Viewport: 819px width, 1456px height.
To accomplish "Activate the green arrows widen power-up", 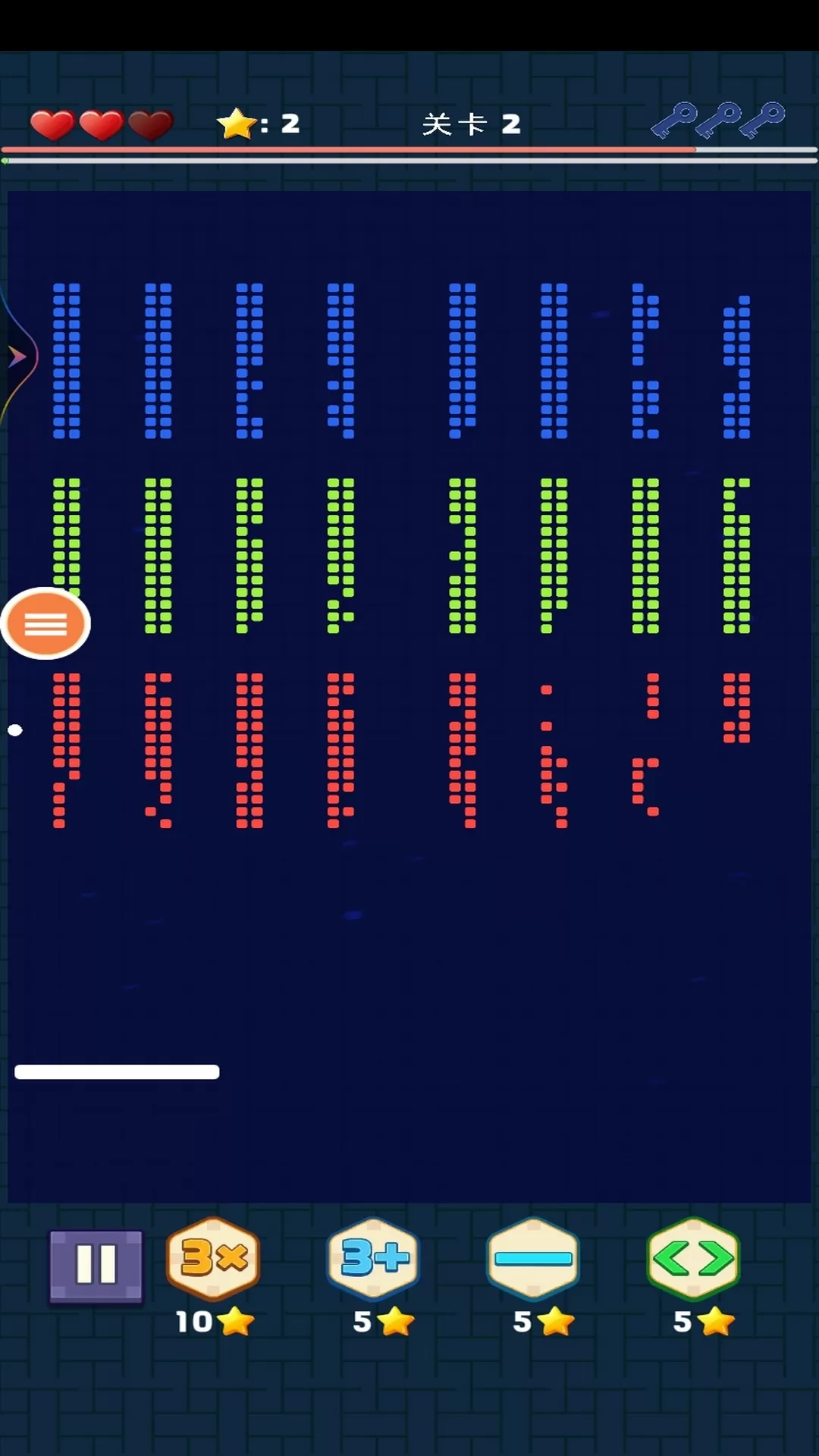I will [693, 1259].
